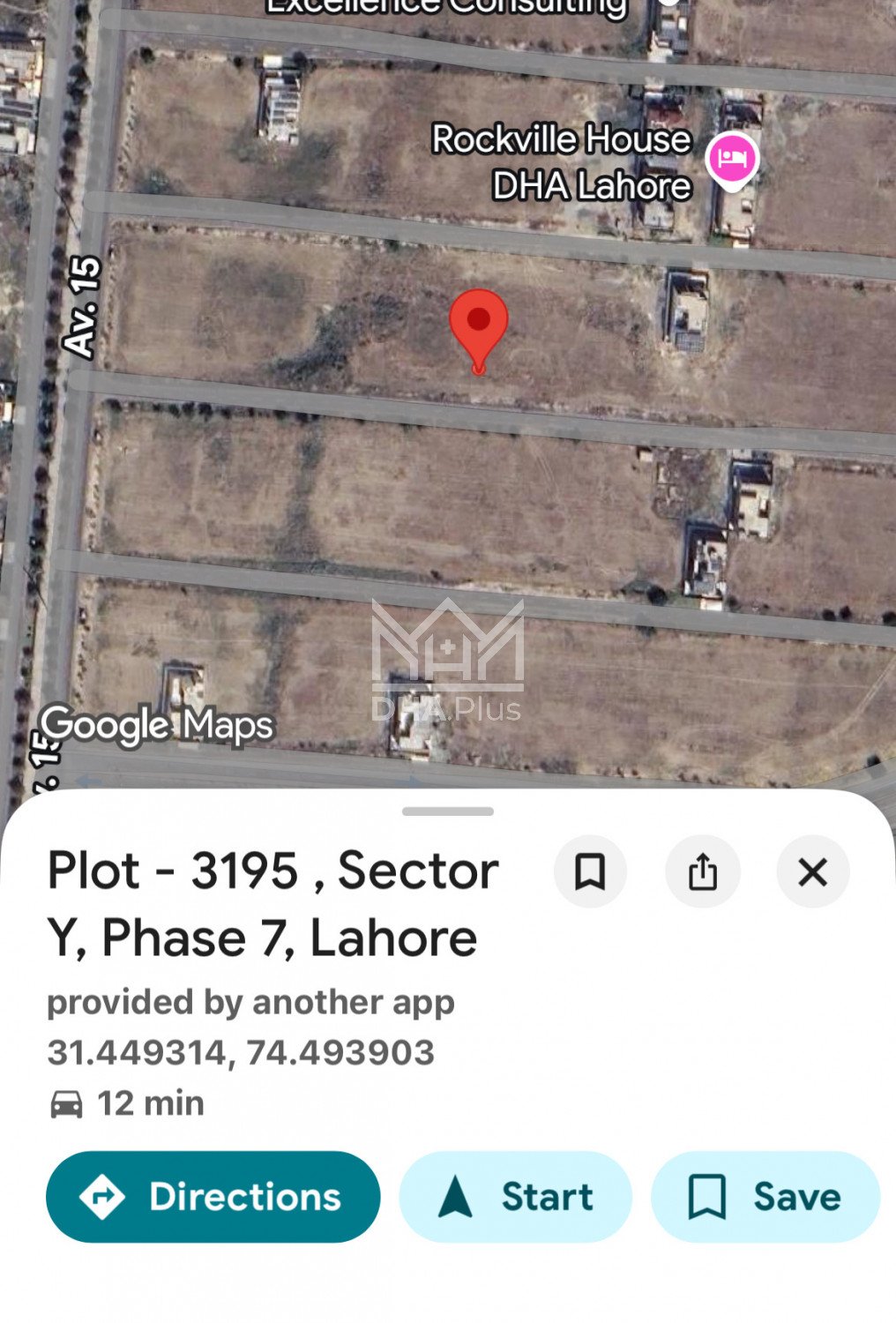Share this dropped pin location
Screen dimensions: 896x1323
click(x=702, y=872)
